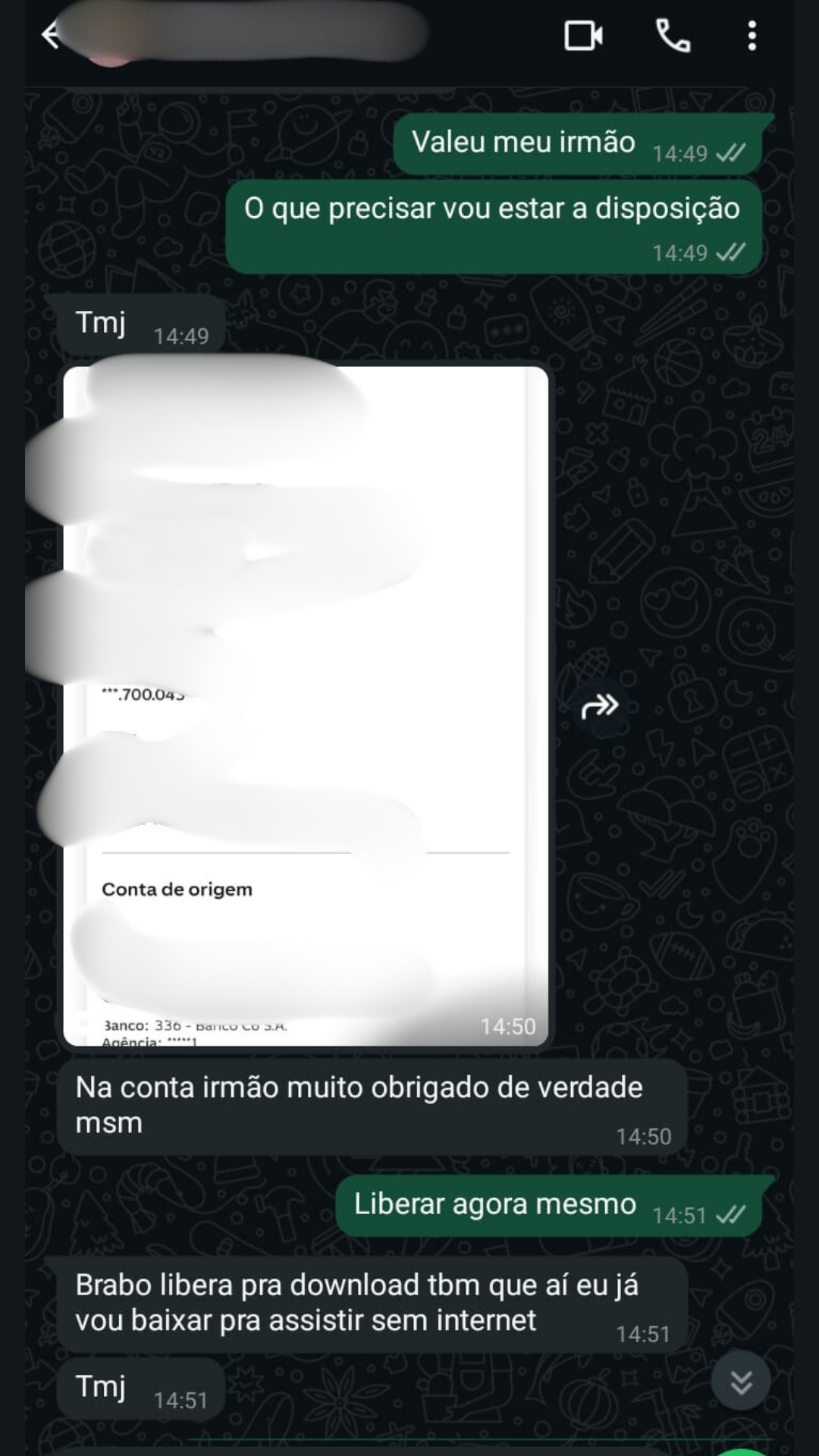The height and width of the screenshot is (1456, 819).
Task: Go back to the chat list
Action: tap(50, 35)
